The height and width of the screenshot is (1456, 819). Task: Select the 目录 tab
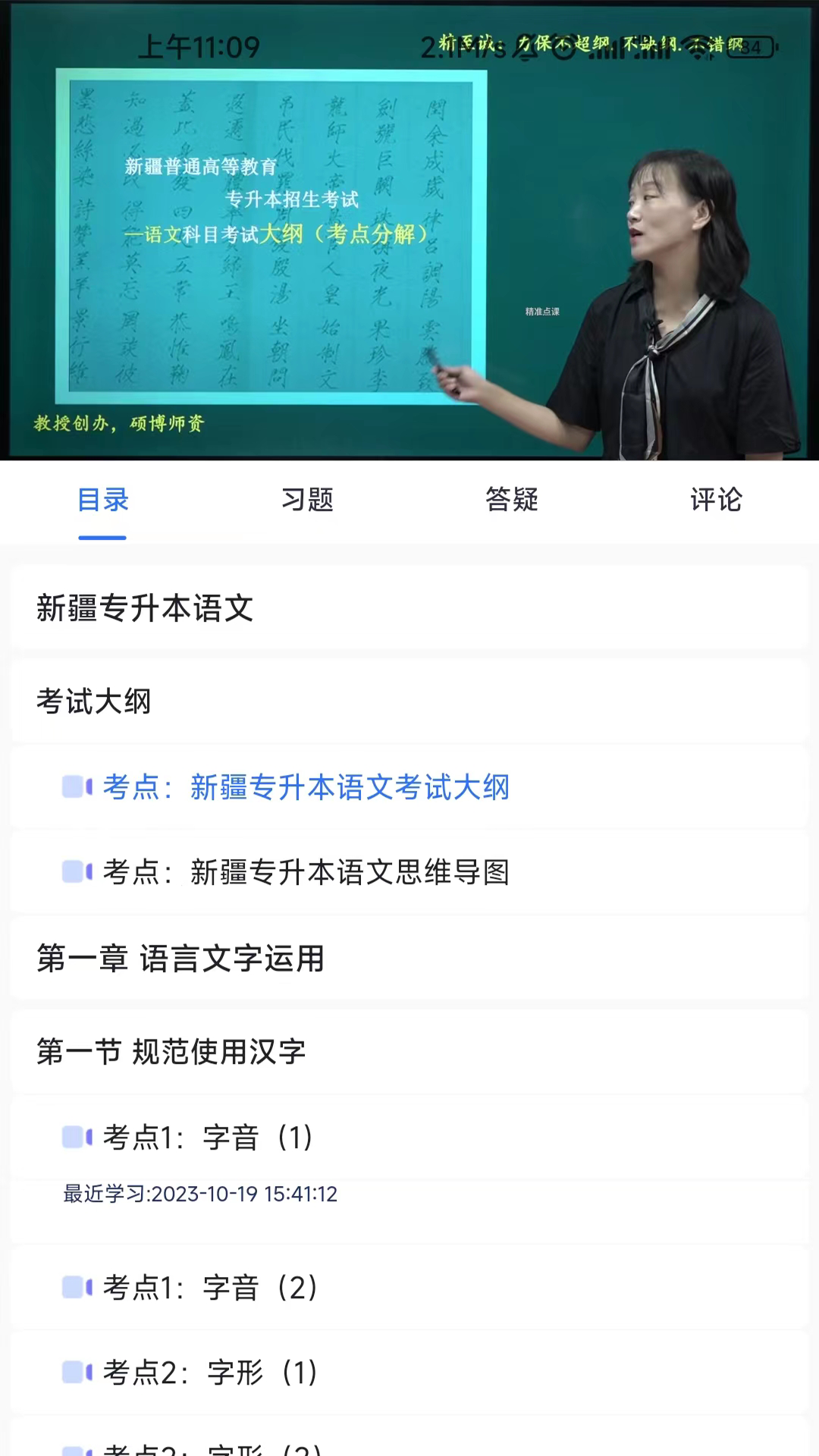click(103, 500)
